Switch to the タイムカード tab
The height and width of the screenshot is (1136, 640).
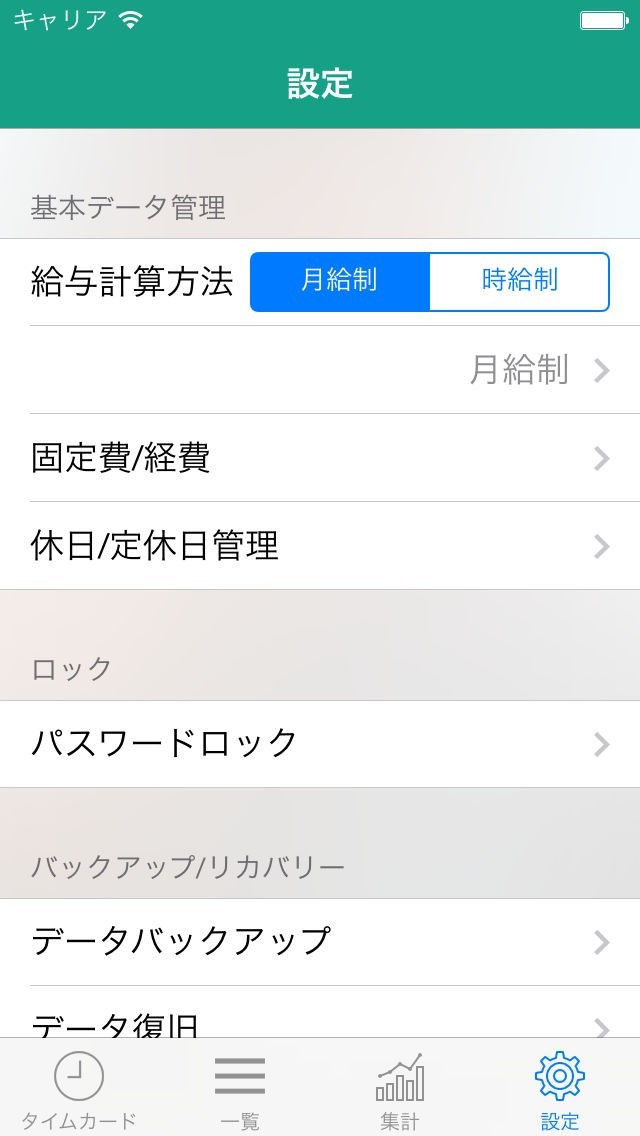(x=79, y=1088)
